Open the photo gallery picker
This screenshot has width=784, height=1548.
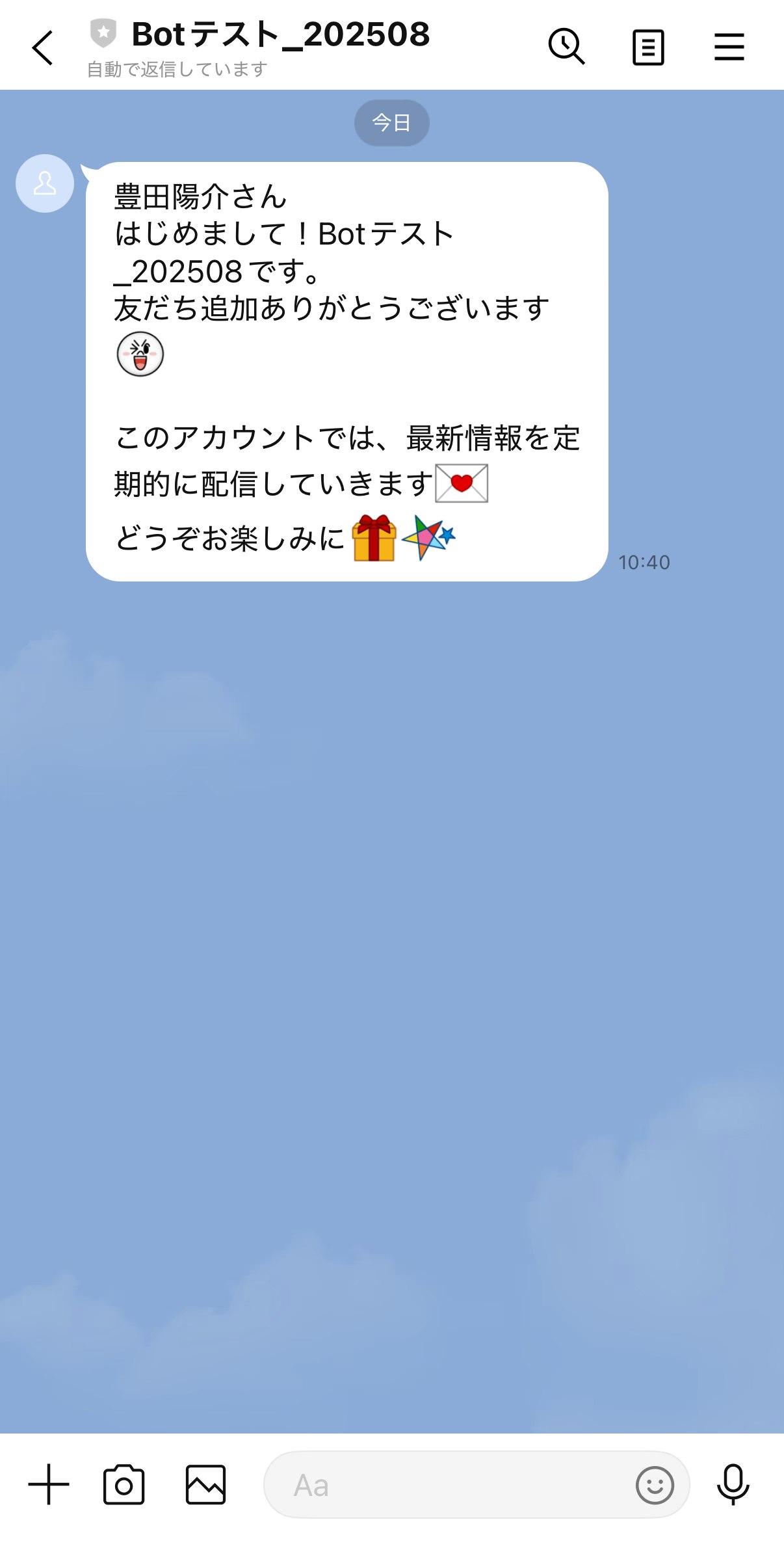click(x=205, y=1484)
